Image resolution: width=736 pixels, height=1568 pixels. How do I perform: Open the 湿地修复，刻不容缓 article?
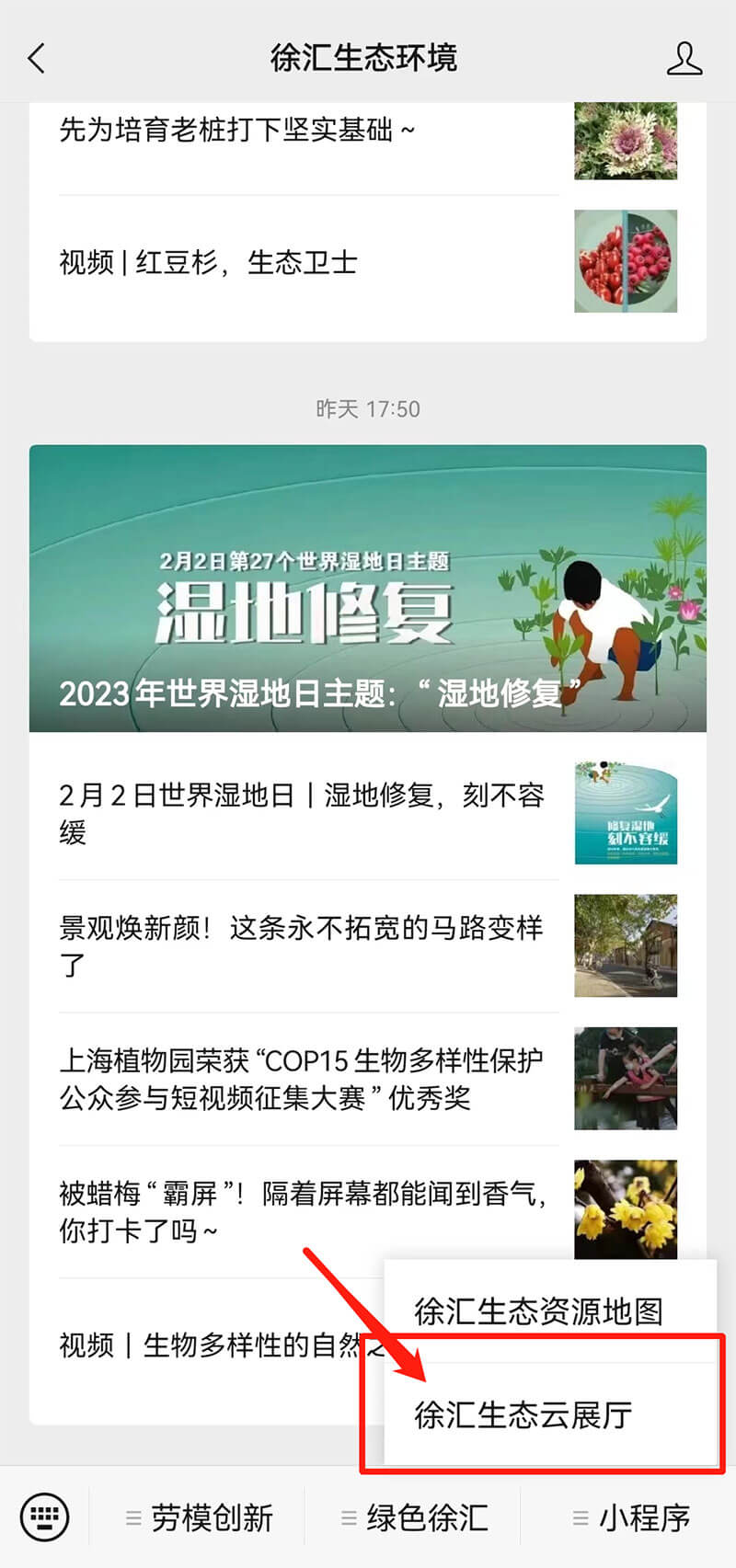[304, 813]
